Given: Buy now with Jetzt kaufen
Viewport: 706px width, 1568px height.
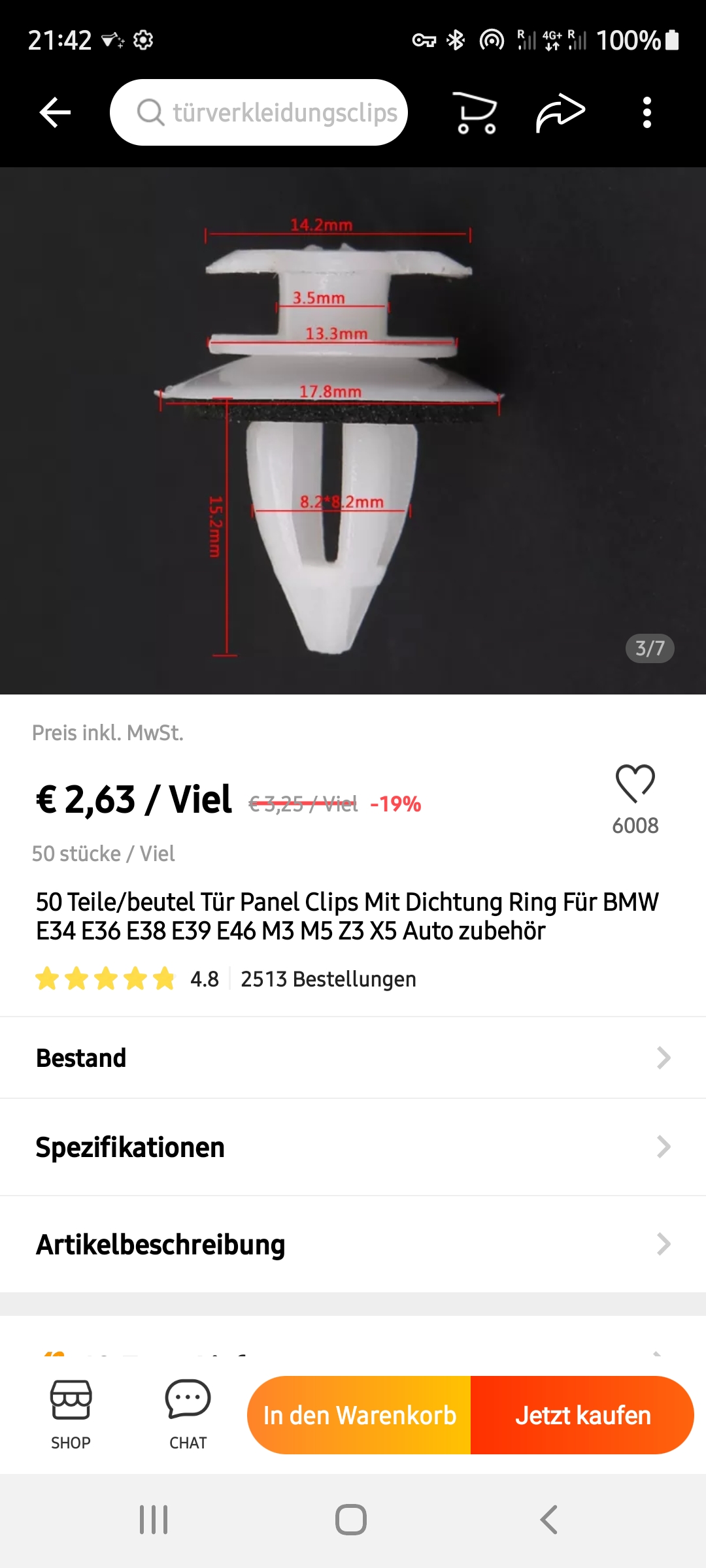Looking at the screenshot, I should pos(582,1415).
